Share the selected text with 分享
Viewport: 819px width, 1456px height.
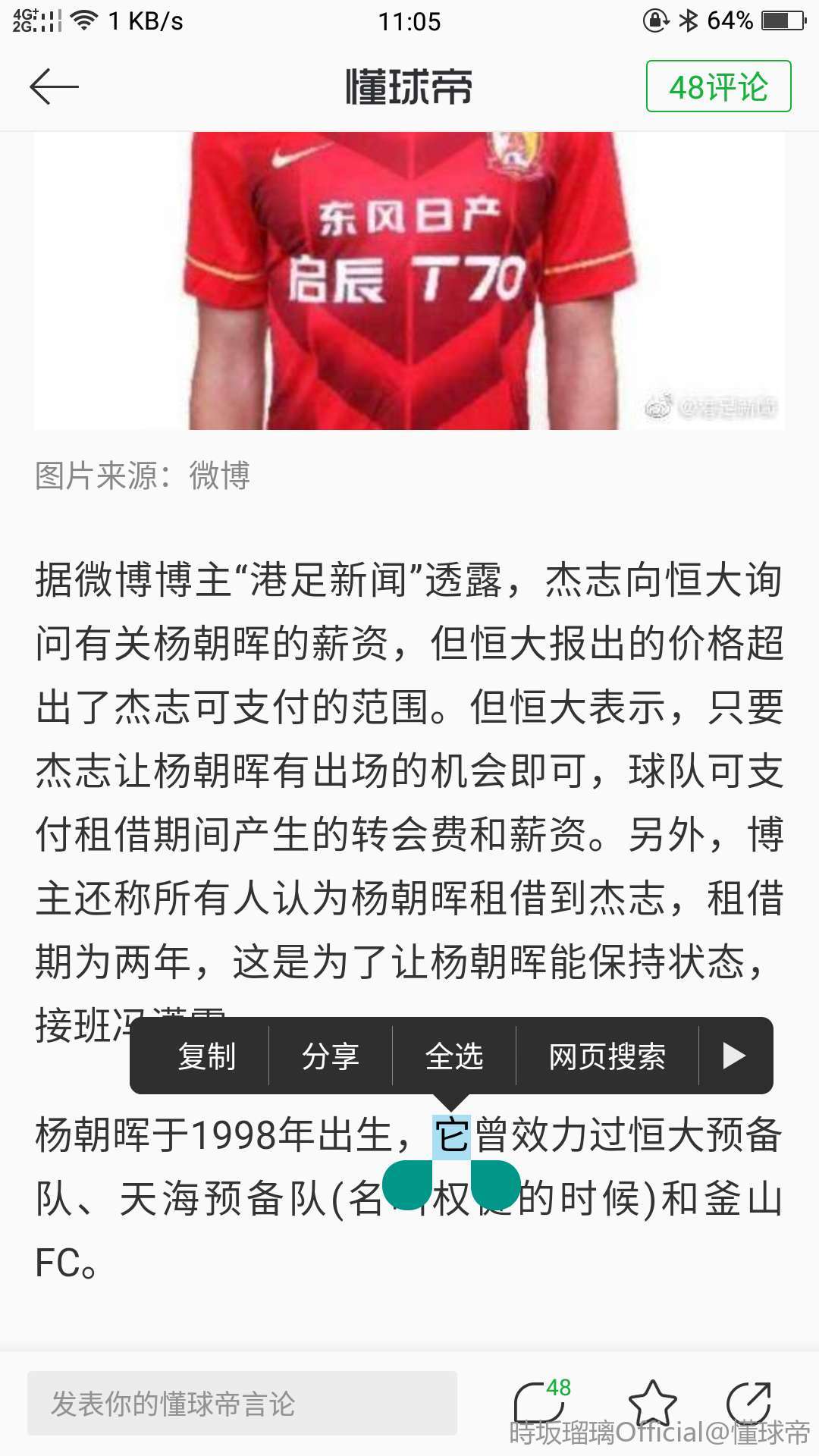pyautogui.click(x=331, y=1056)
